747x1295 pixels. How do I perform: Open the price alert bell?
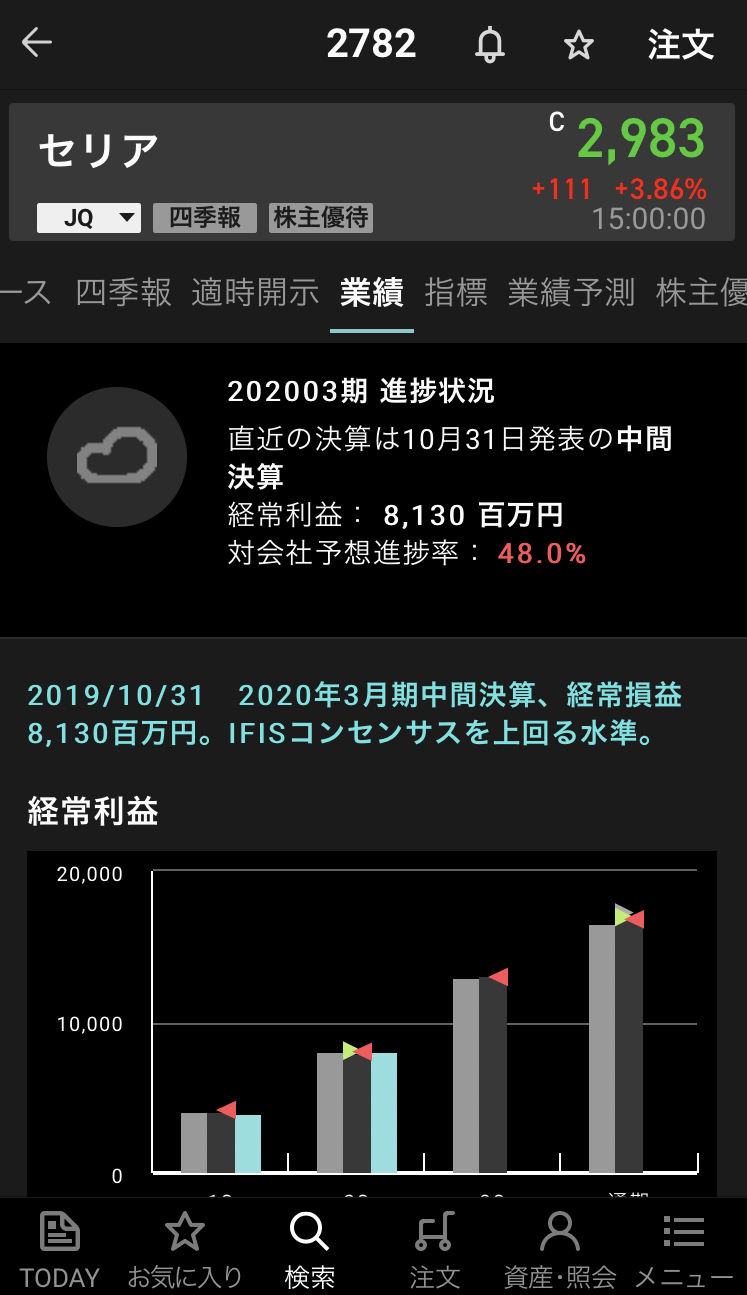pos(490,45)
